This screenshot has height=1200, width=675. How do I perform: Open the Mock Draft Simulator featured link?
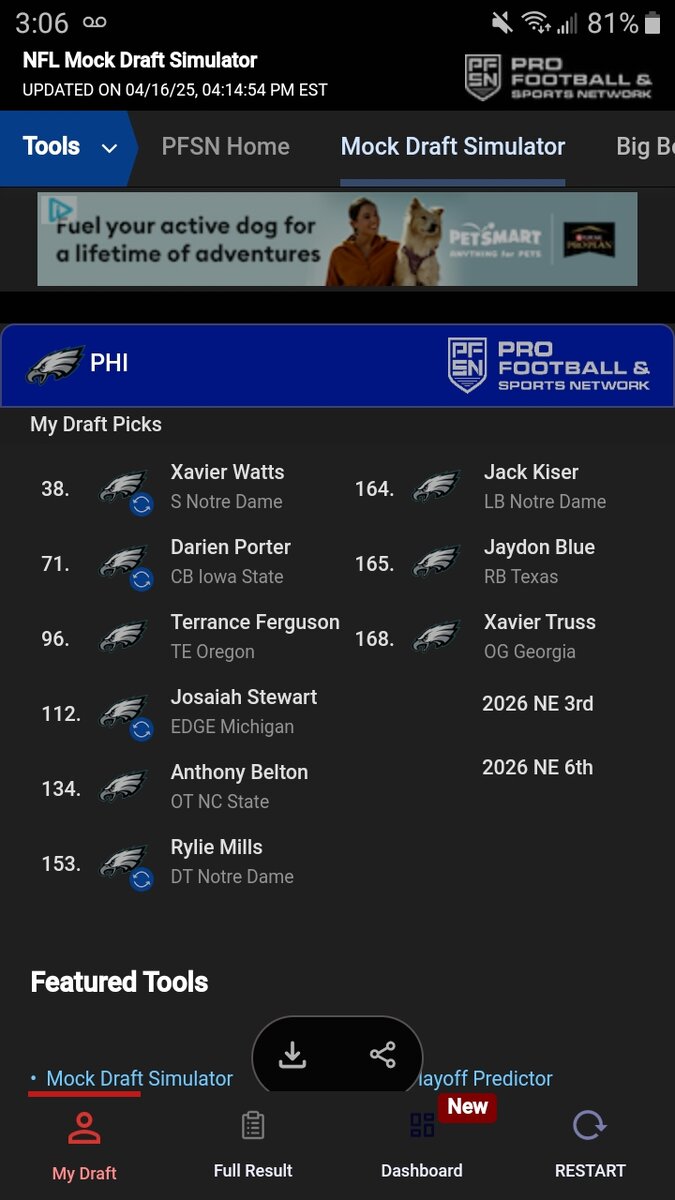click(139, 1079)
